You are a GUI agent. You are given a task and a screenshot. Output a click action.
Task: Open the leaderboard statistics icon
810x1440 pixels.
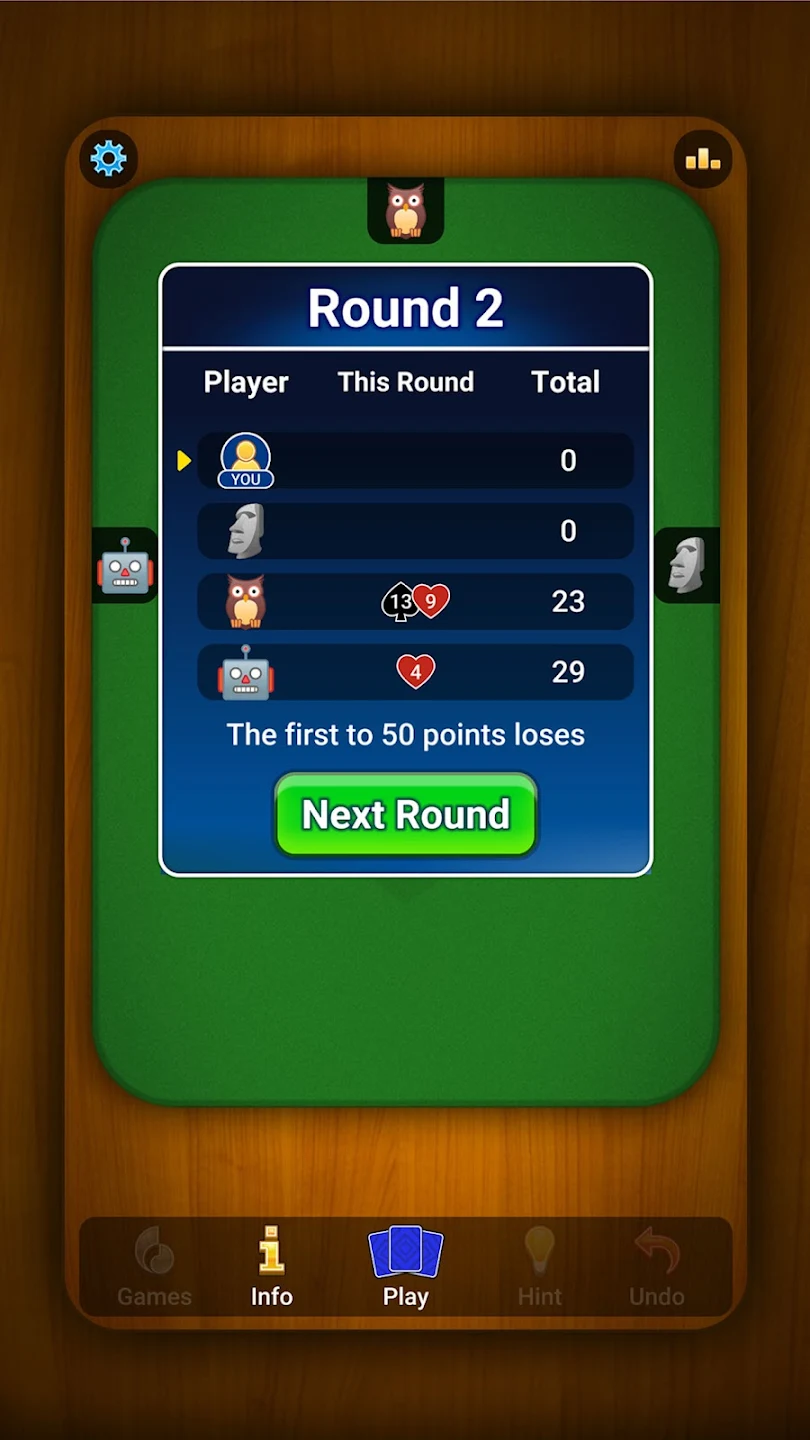(x=703, y=159)
